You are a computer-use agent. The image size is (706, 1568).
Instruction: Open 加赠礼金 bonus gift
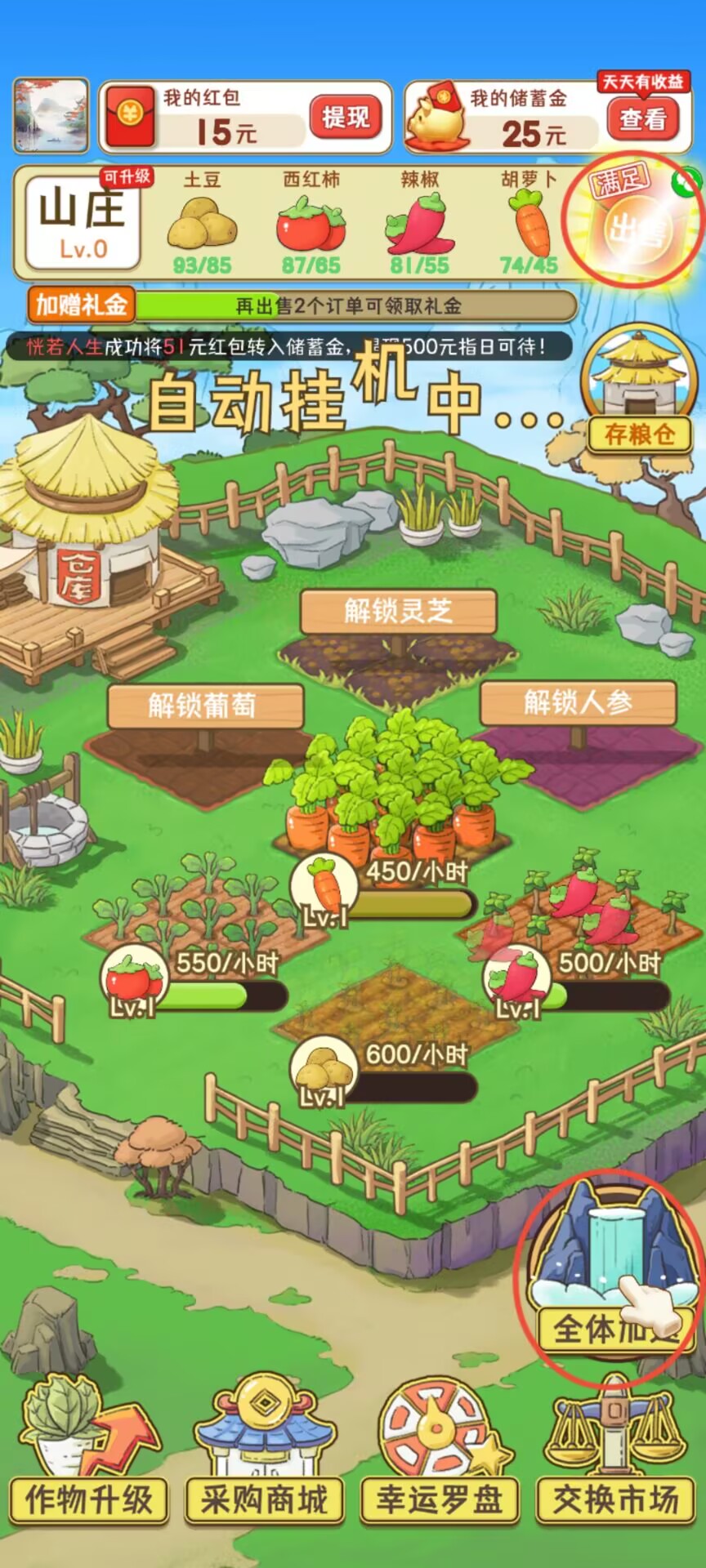click(x=80, y=305)
